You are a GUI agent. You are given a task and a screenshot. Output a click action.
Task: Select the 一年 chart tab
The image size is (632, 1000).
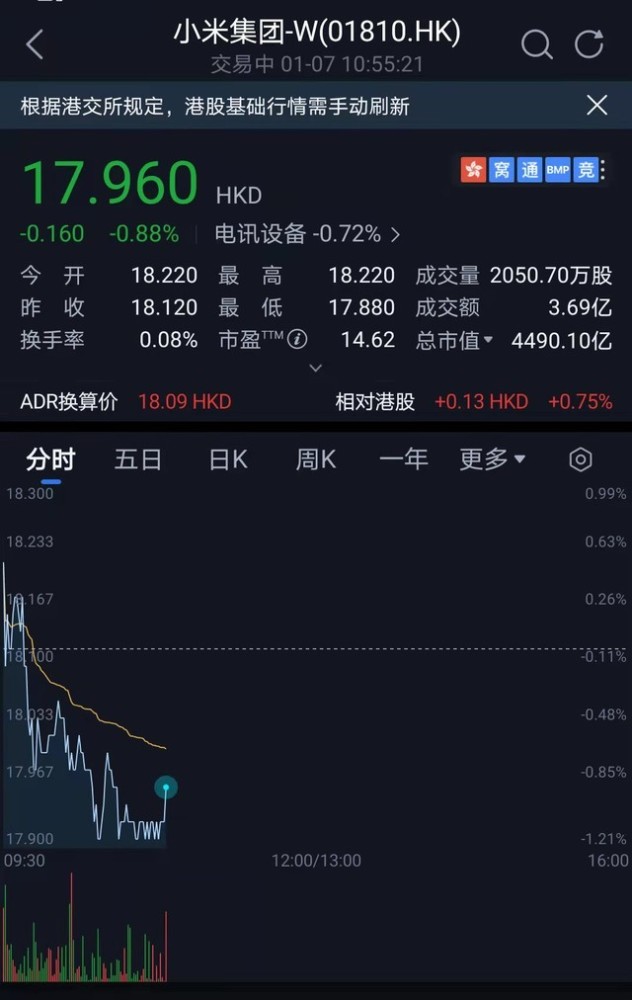point(403,459)
